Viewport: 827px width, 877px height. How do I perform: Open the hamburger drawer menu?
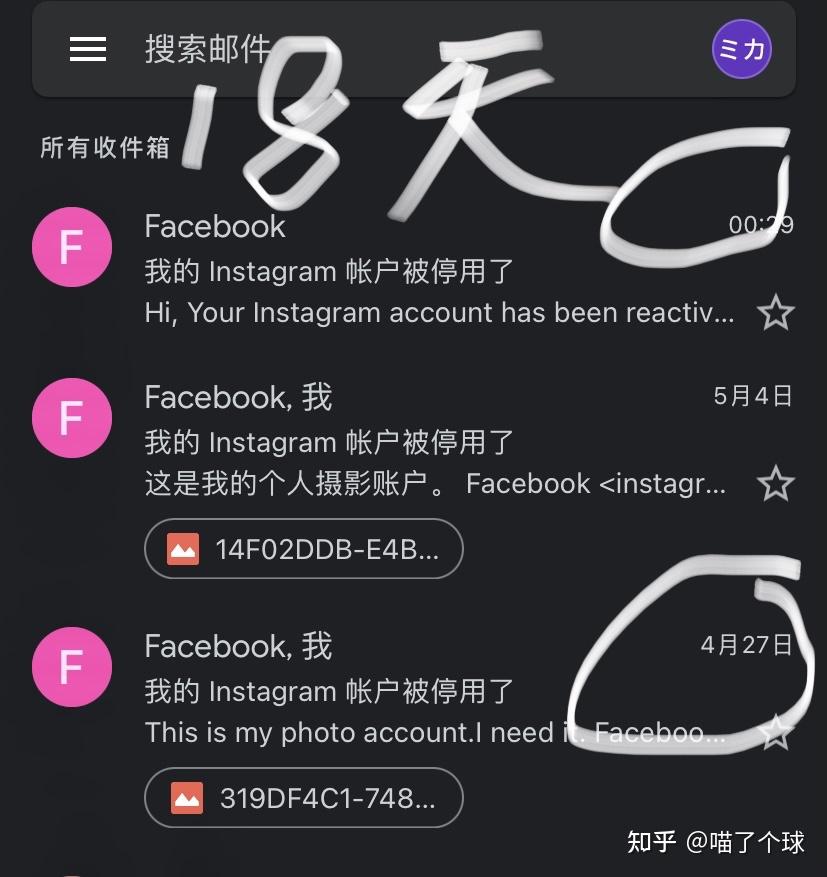[x=88, y=49]
